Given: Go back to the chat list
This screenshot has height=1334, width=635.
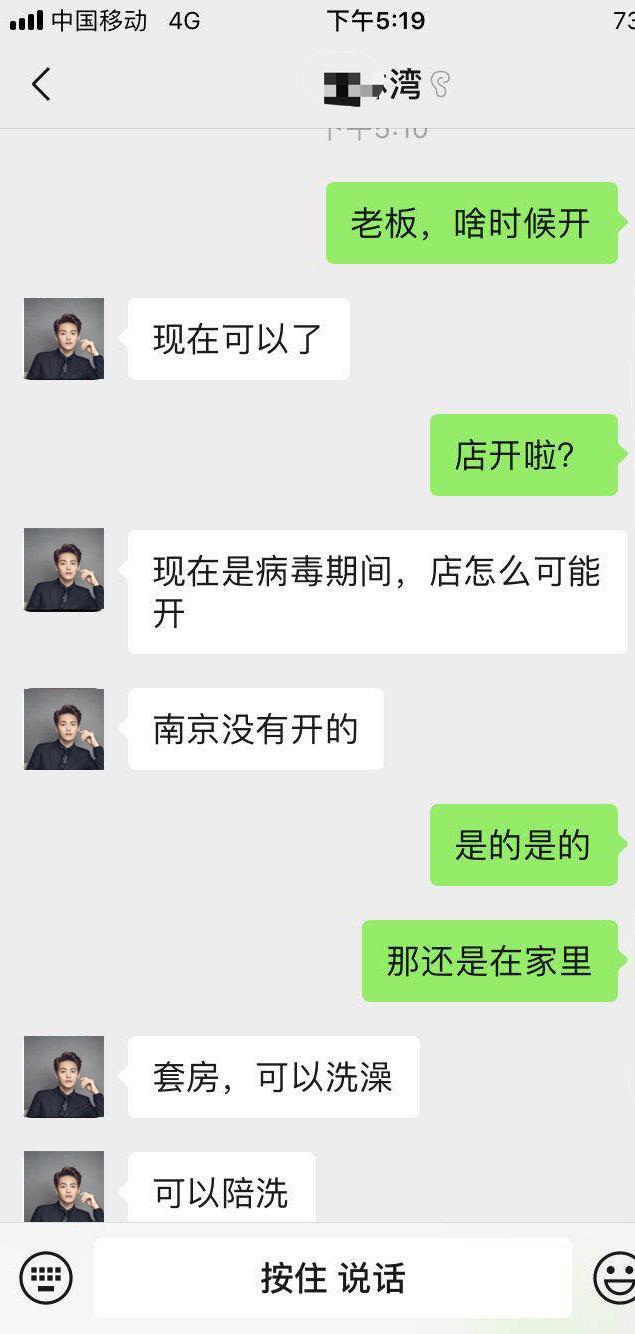Looking at the screenshot, I should click(x=41, y=85).
